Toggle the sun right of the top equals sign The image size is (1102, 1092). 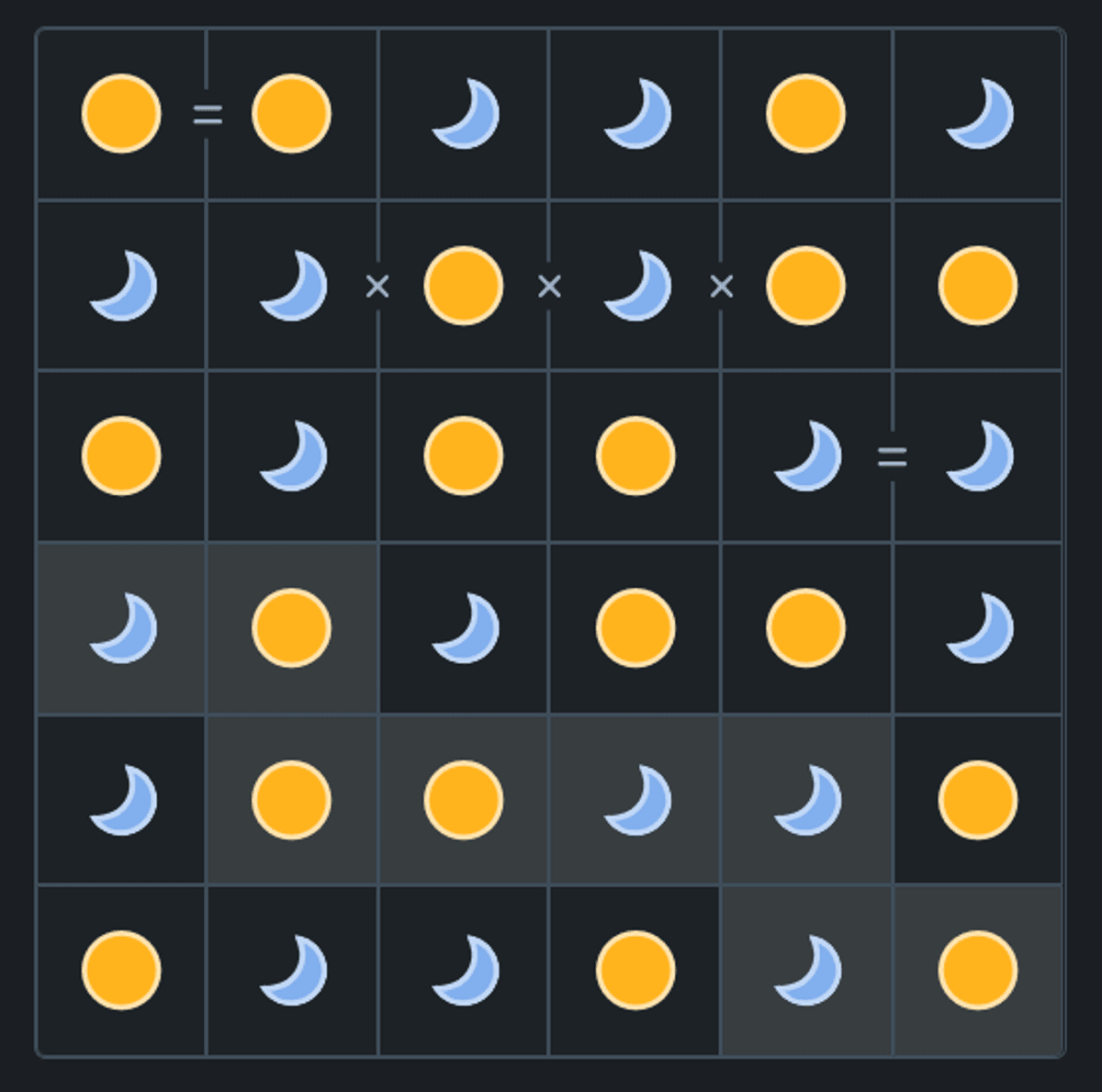[x=292, y=114]
